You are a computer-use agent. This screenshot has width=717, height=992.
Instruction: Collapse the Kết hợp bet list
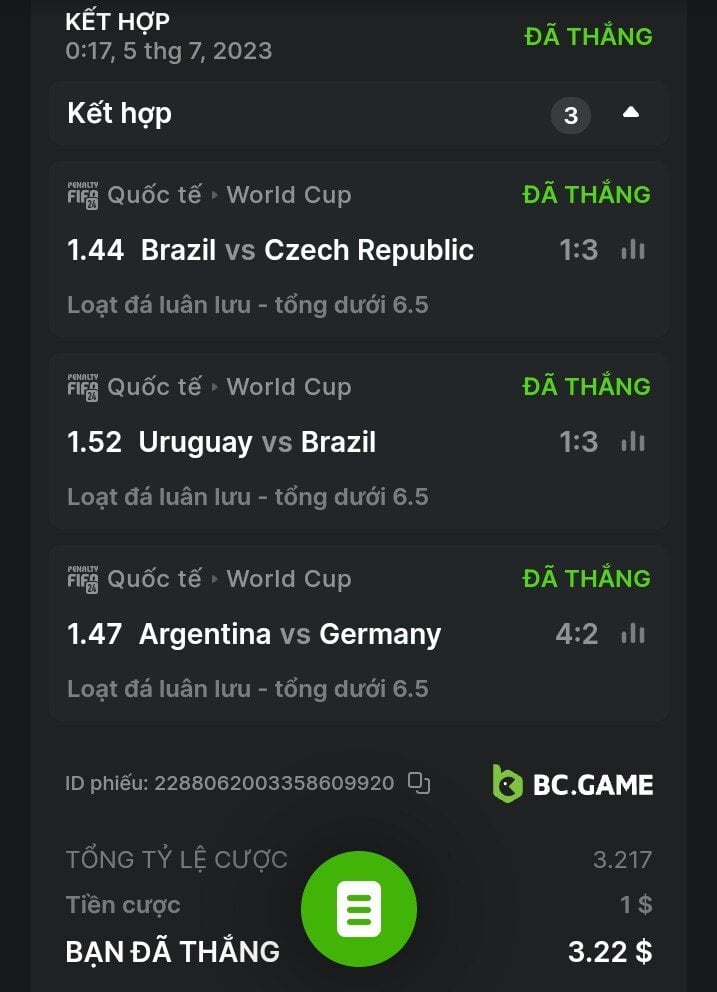[630, 114]
